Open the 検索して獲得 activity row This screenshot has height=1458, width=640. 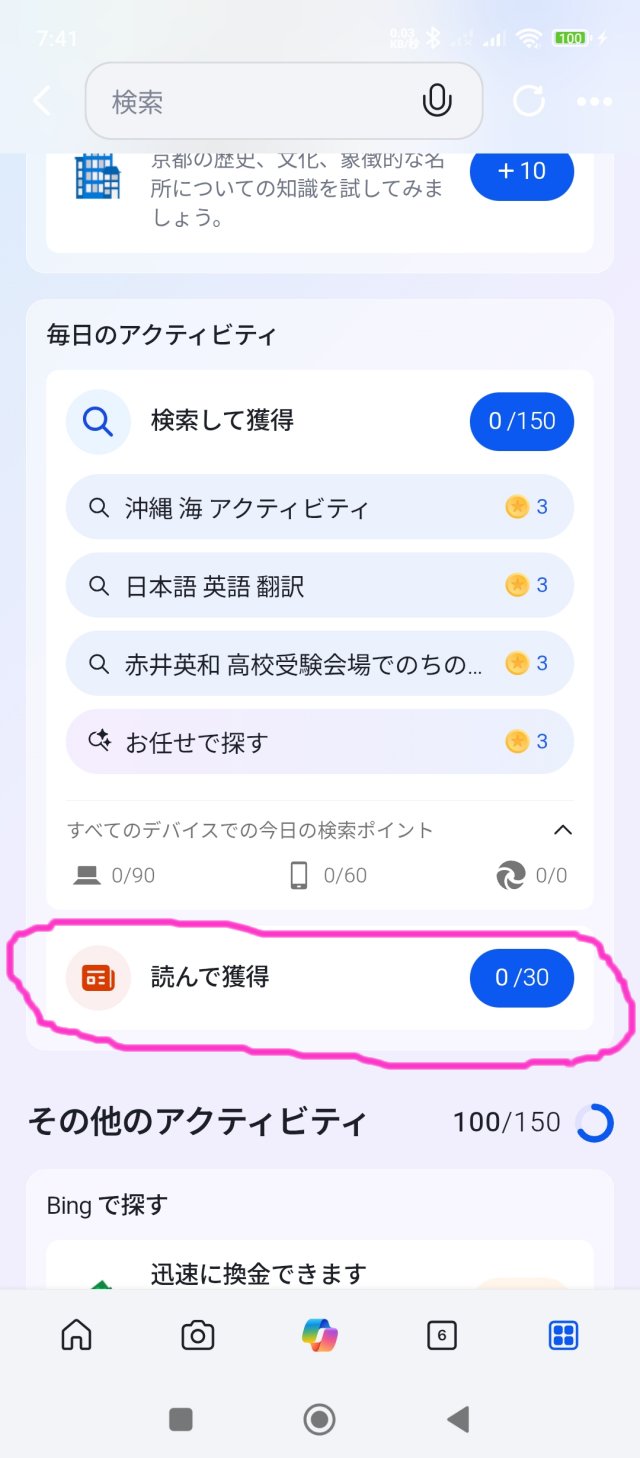point(320,421)
